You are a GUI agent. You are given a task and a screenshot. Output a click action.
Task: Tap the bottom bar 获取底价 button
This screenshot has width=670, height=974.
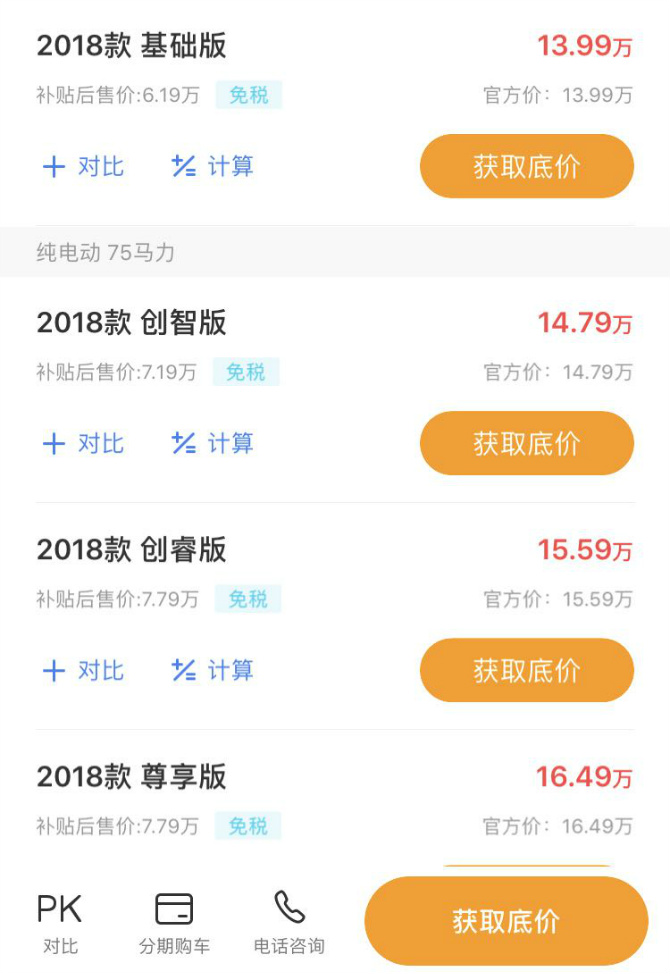pos(506,921)
